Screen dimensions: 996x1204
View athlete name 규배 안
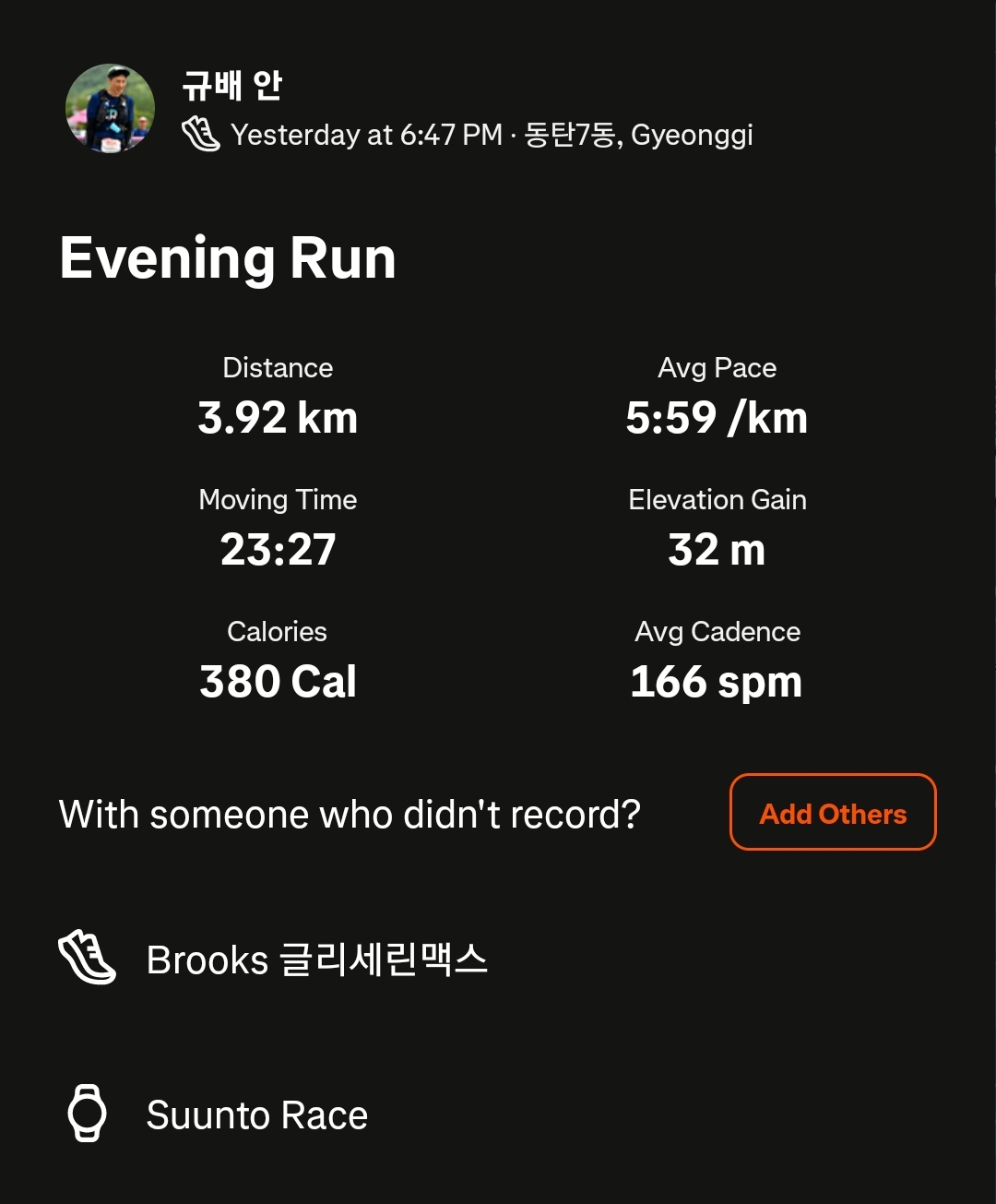231,86
